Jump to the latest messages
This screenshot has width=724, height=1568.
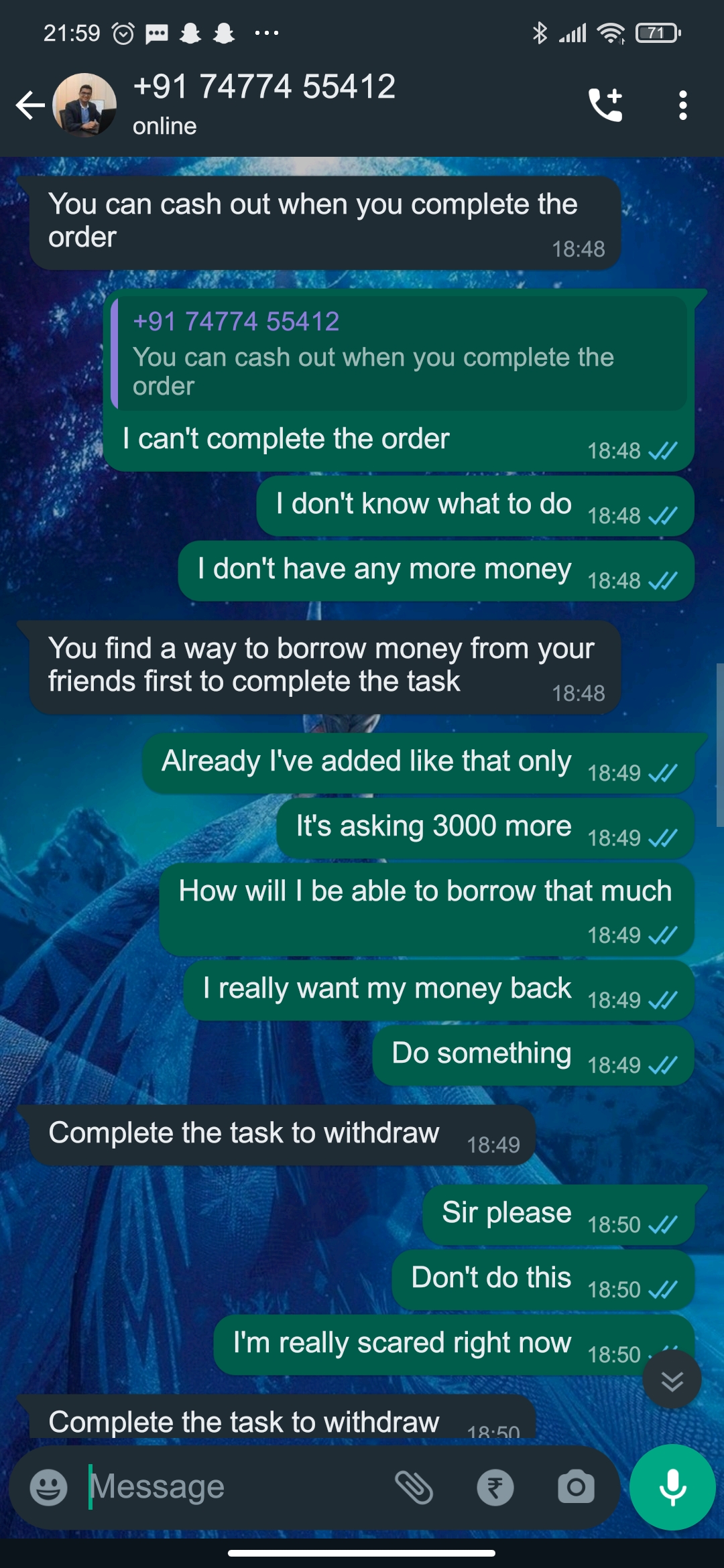coord(672,1380)
